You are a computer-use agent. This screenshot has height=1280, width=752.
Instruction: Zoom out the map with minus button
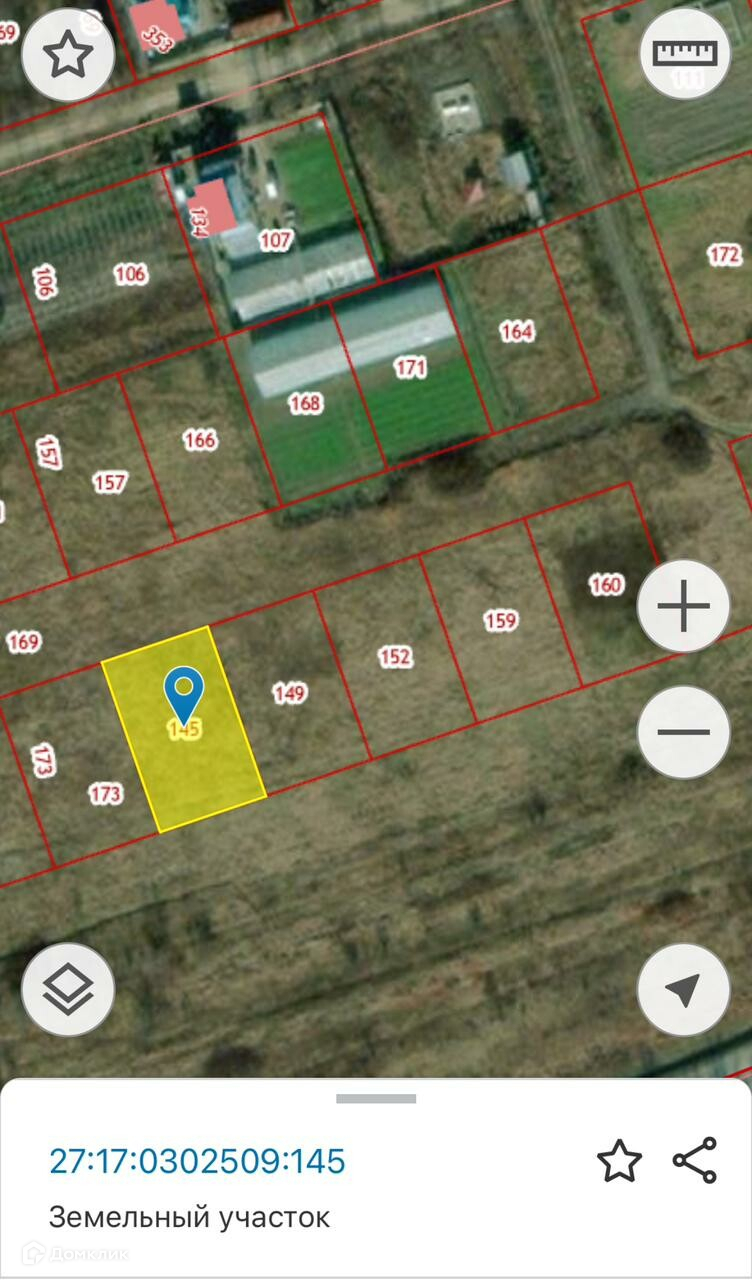684,732
